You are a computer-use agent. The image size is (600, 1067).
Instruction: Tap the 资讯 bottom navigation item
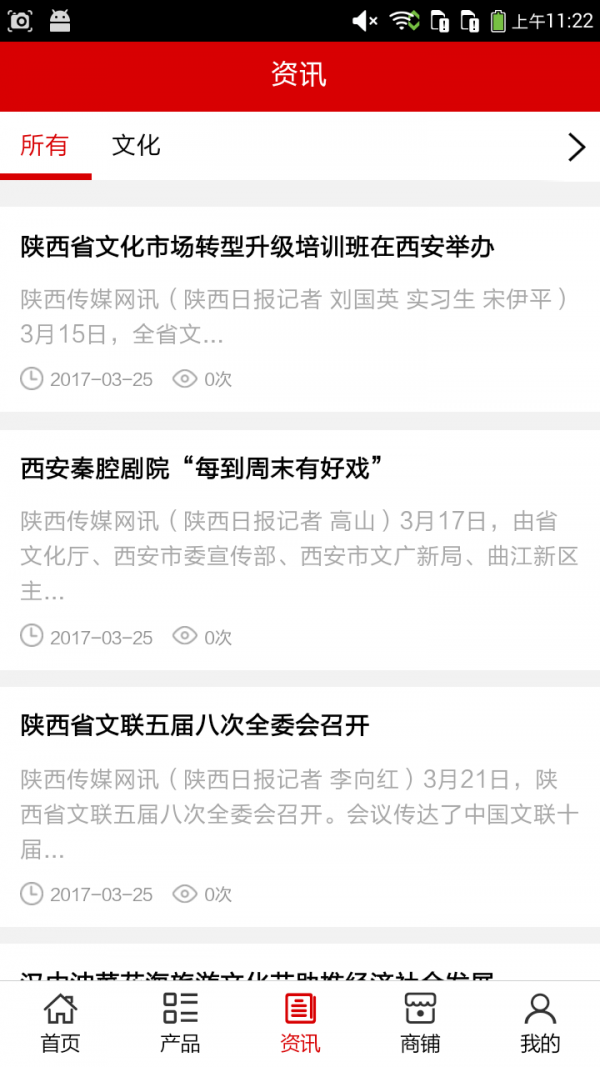(x=300, y=1023)
